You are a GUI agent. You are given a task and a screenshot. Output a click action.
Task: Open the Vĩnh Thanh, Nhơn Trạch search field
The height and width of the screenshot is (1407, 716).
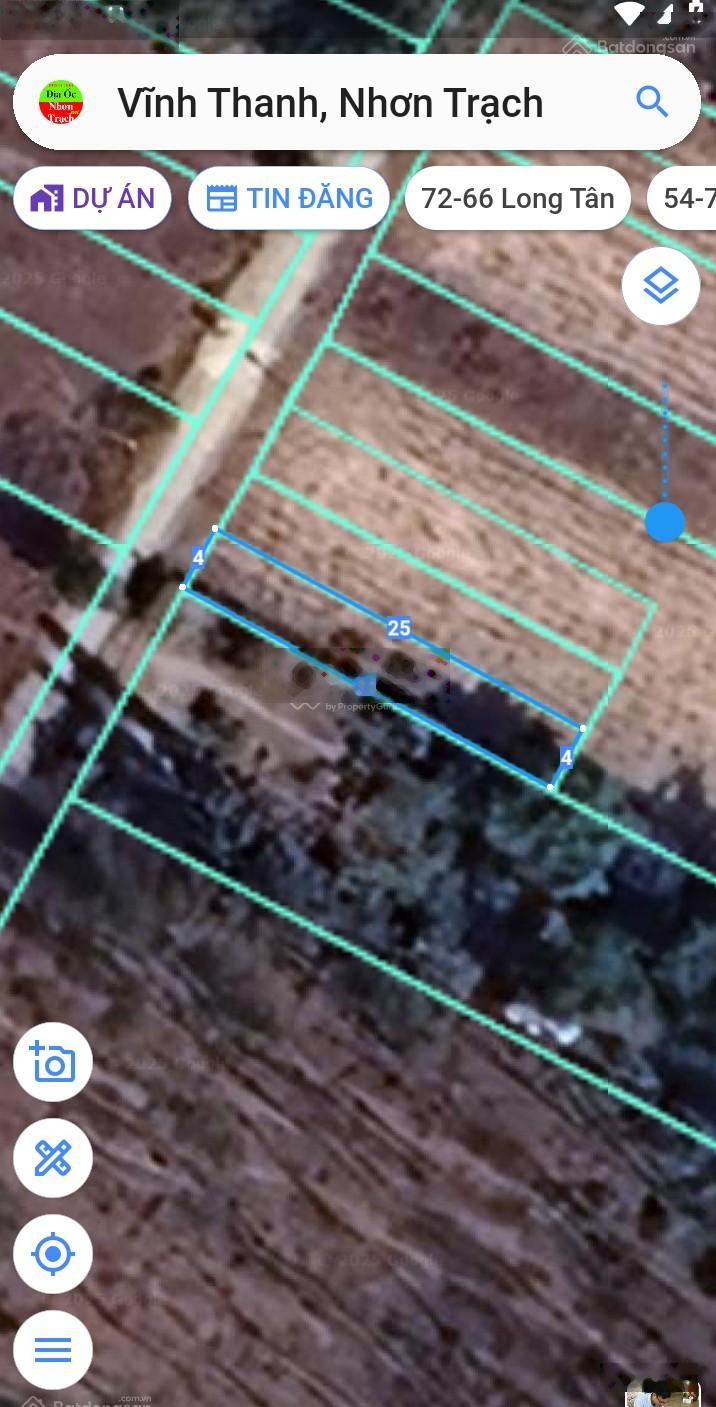[x=330, y=103]
